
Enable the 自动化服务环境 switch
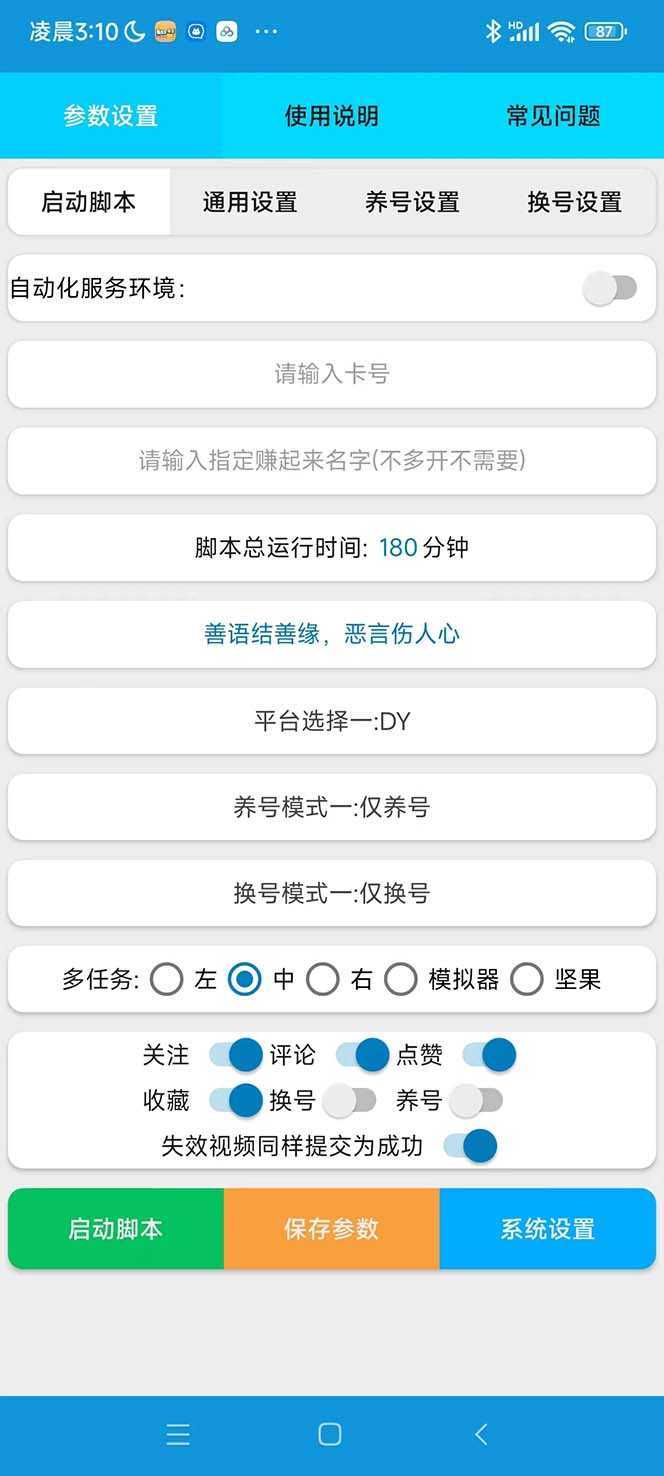(x=610, y=289)
